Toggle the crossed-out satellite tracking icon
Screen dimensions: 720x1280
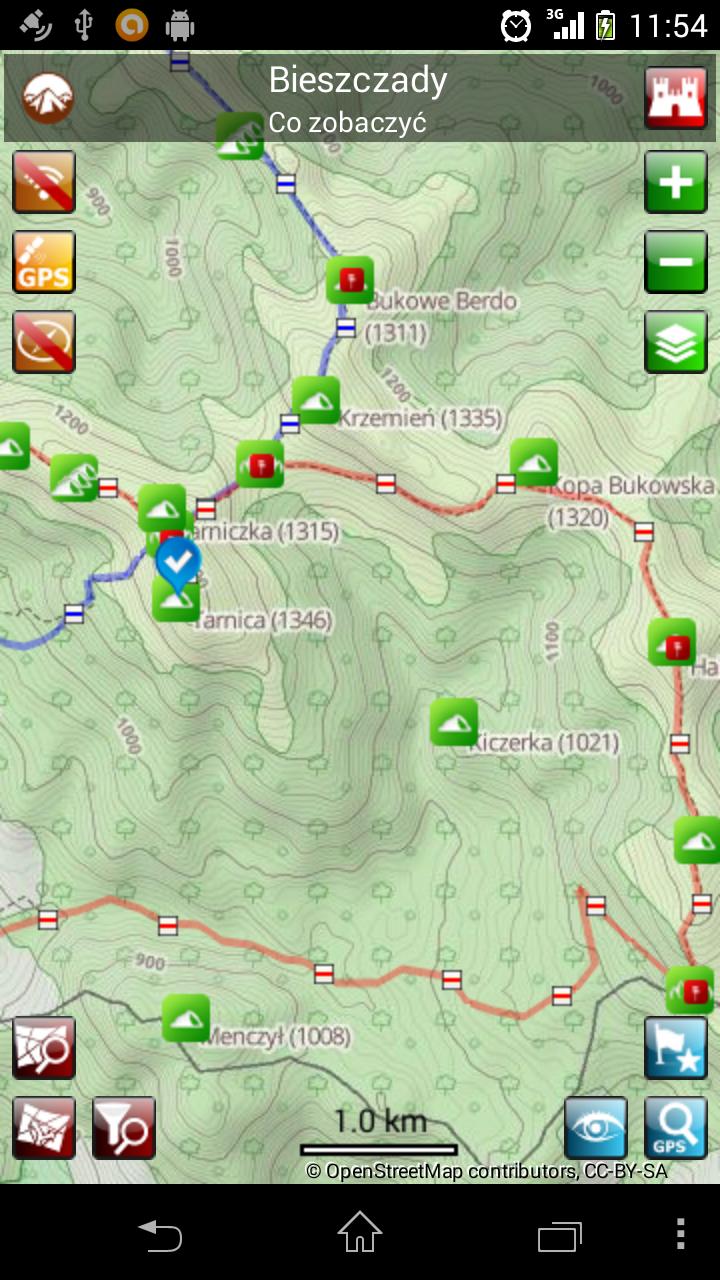44,182
